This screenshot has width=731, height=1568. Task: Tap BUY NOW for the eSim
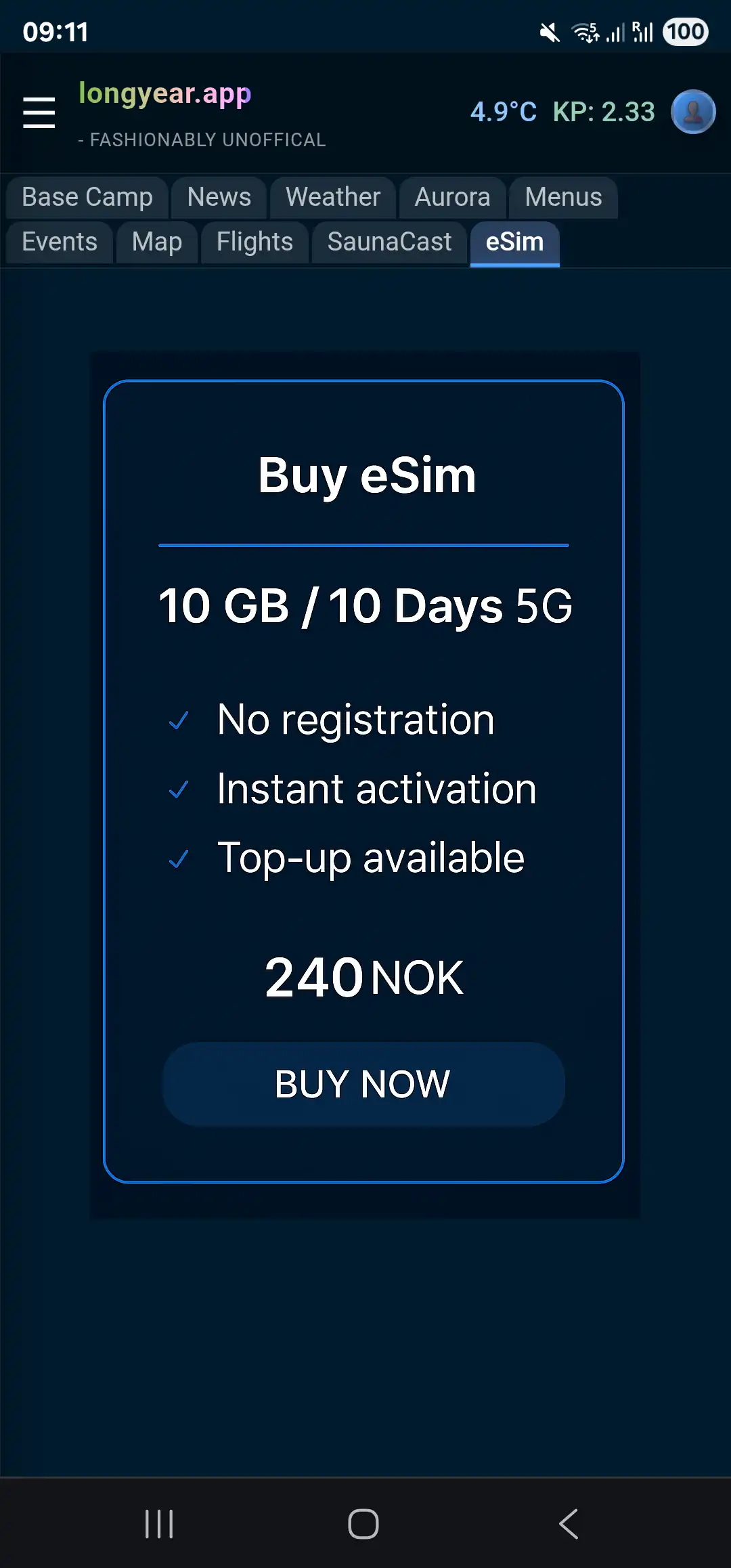363,1084
